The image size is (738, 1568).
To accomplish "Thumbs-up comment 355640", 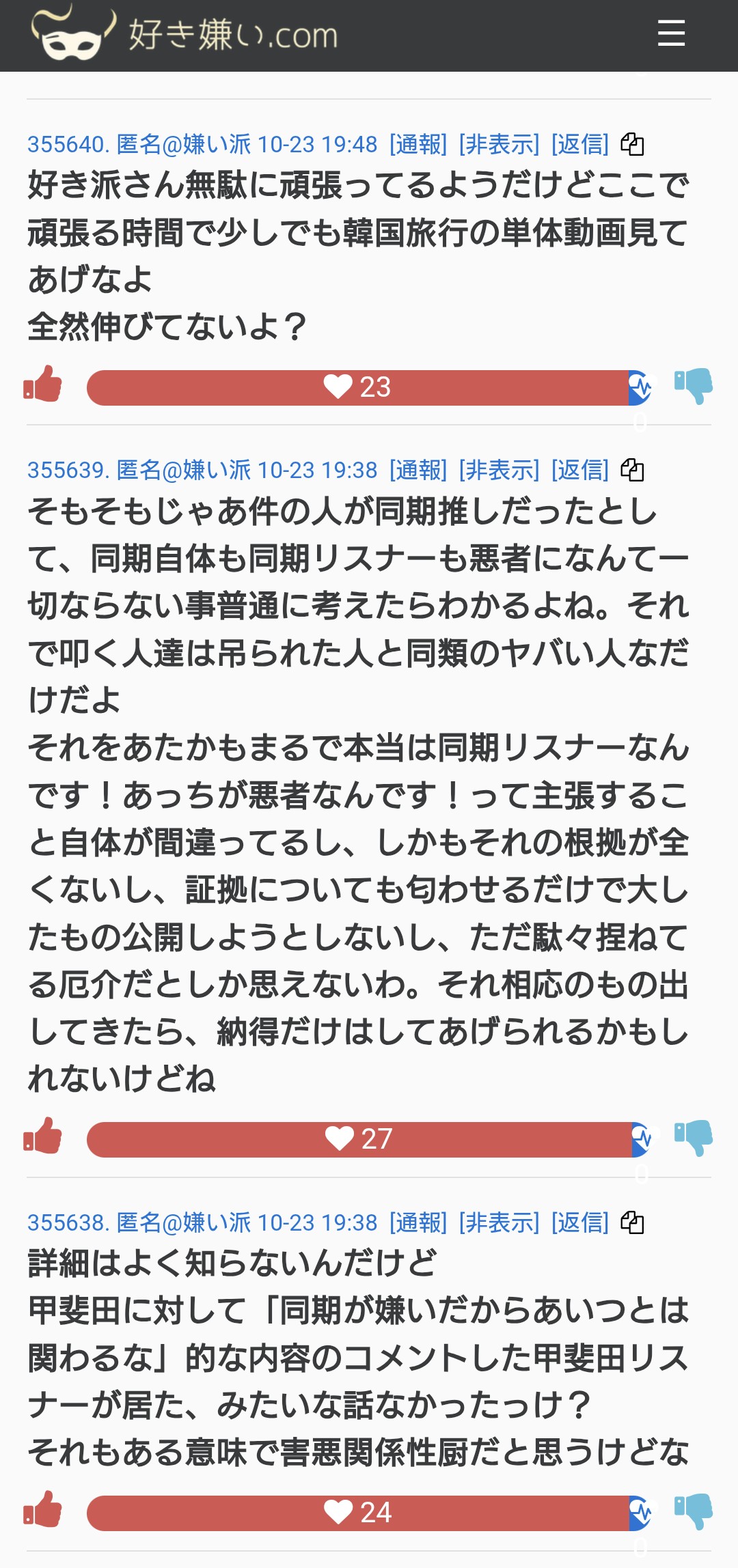I will [42, 384].
